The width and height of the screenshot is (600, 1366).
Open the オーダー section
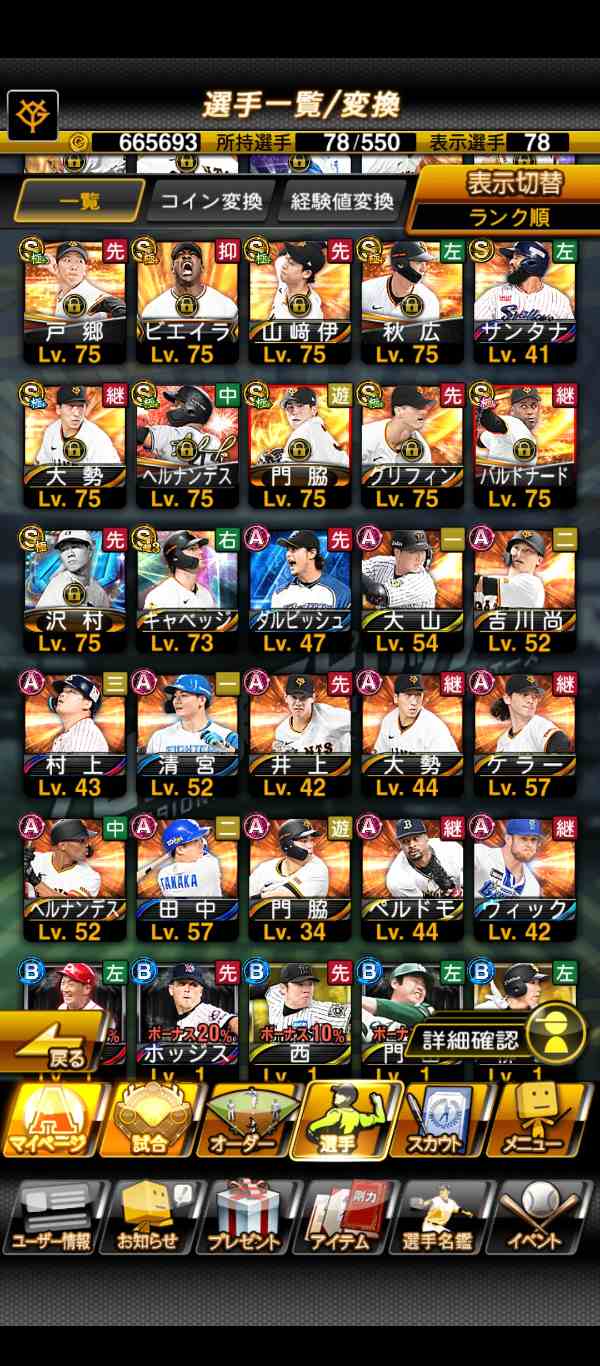[243, 1118]
